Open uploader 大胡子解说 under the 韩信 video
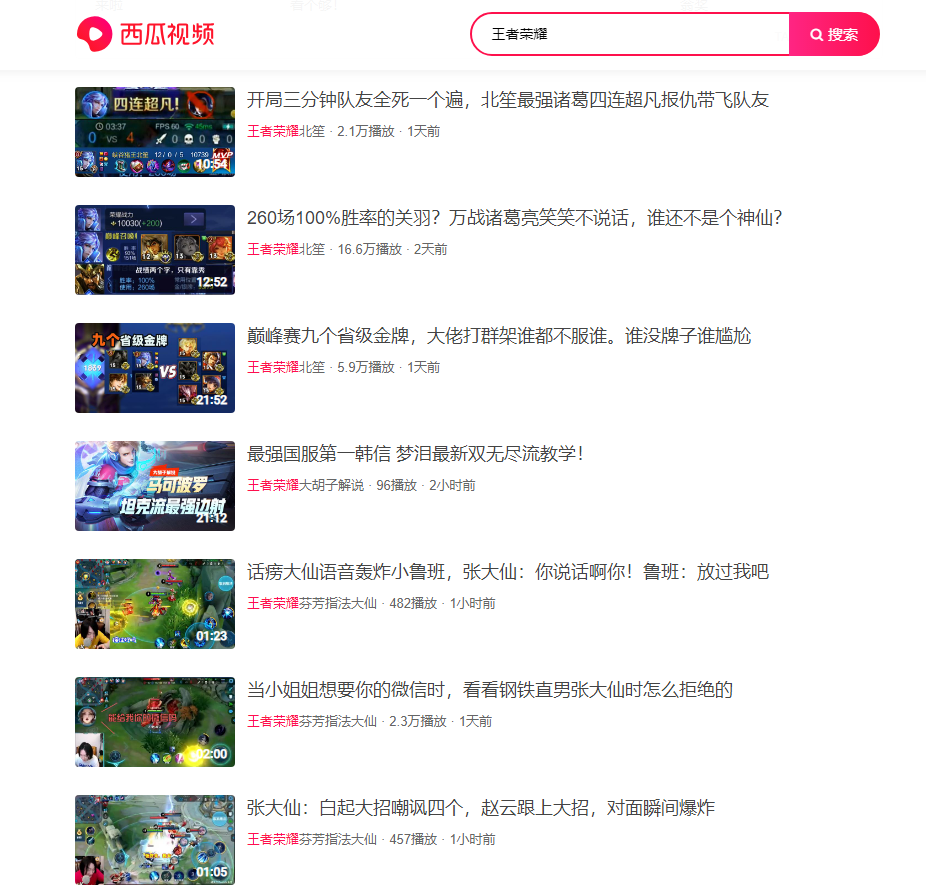The width and height of the screenshot is (926, 891). pyautogui.click(x=332, y=485)
